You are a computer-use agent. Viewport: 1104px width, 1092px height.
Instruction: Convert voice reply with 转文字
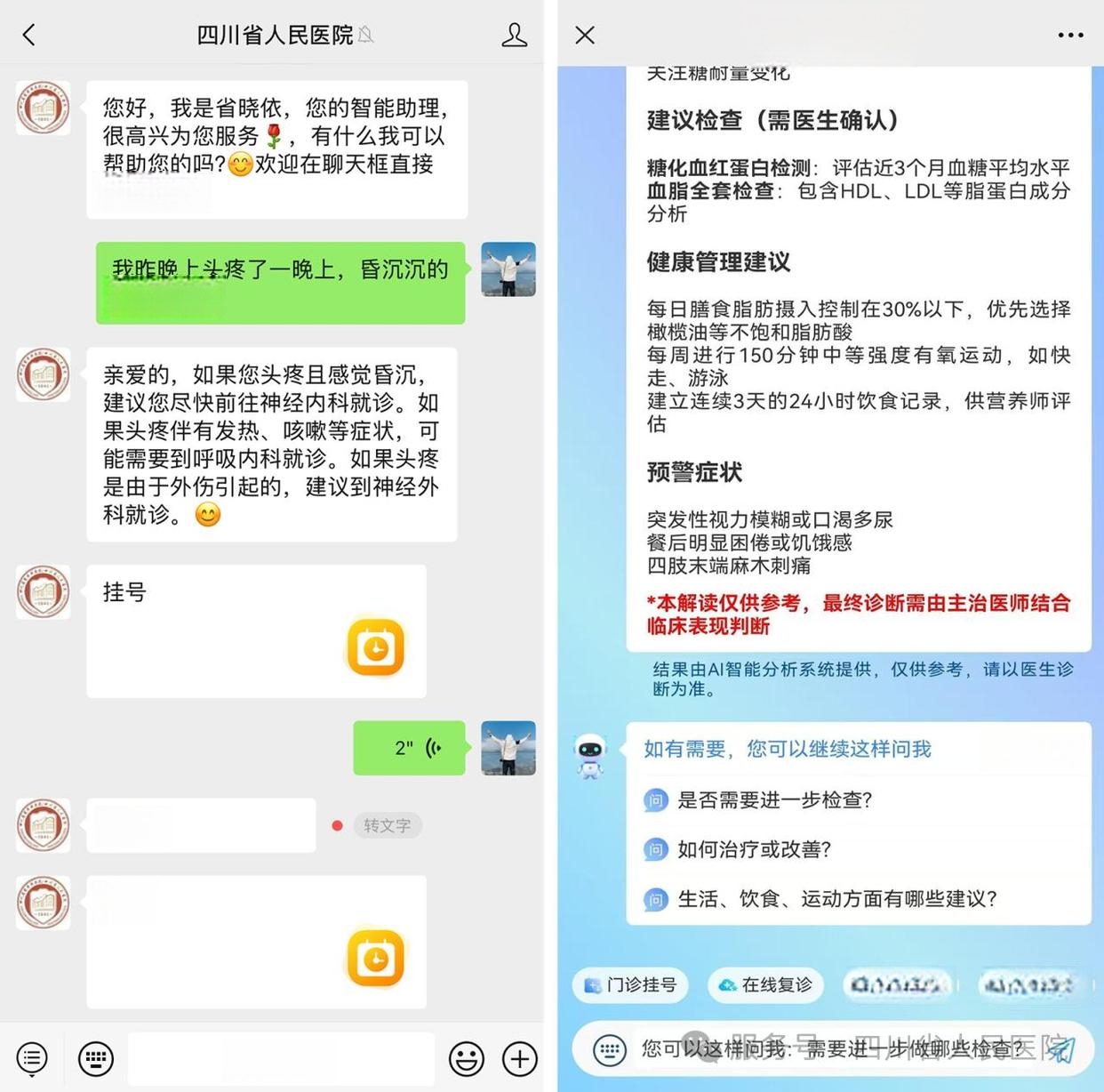(387, 825)
